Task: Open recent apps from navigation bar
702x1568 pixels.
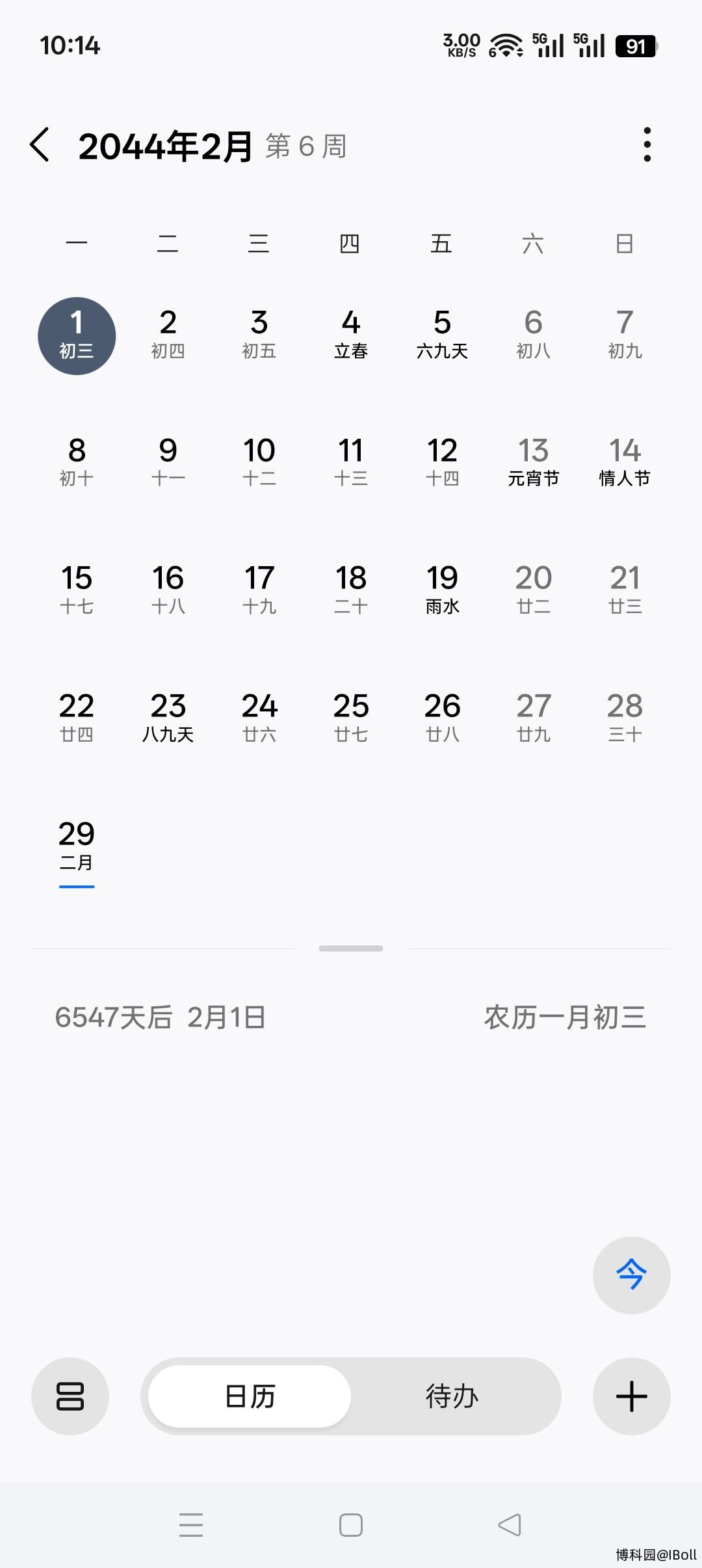Action: (191, 1524)
